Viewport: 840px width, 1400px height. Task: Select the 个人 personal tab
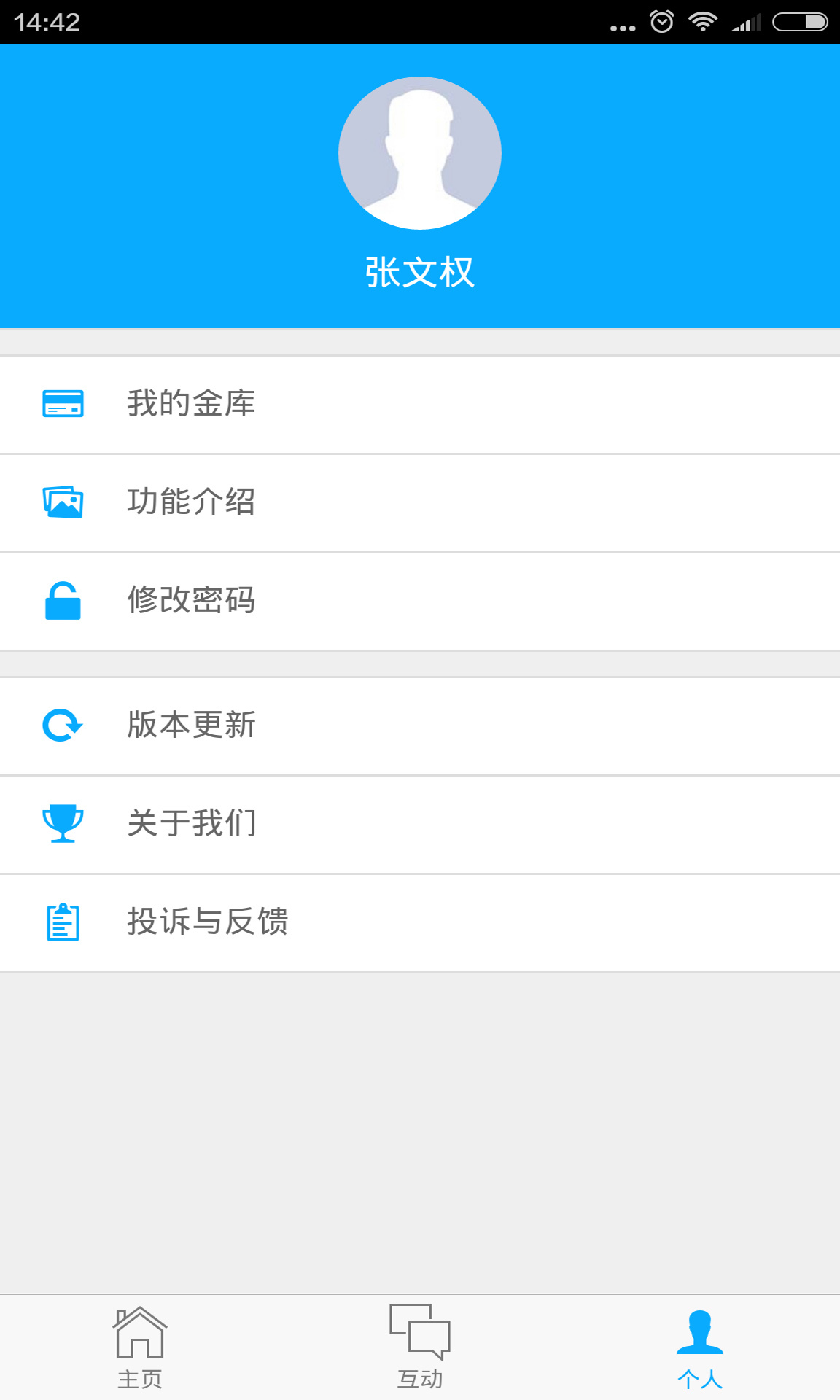(x=700, y=1348)
